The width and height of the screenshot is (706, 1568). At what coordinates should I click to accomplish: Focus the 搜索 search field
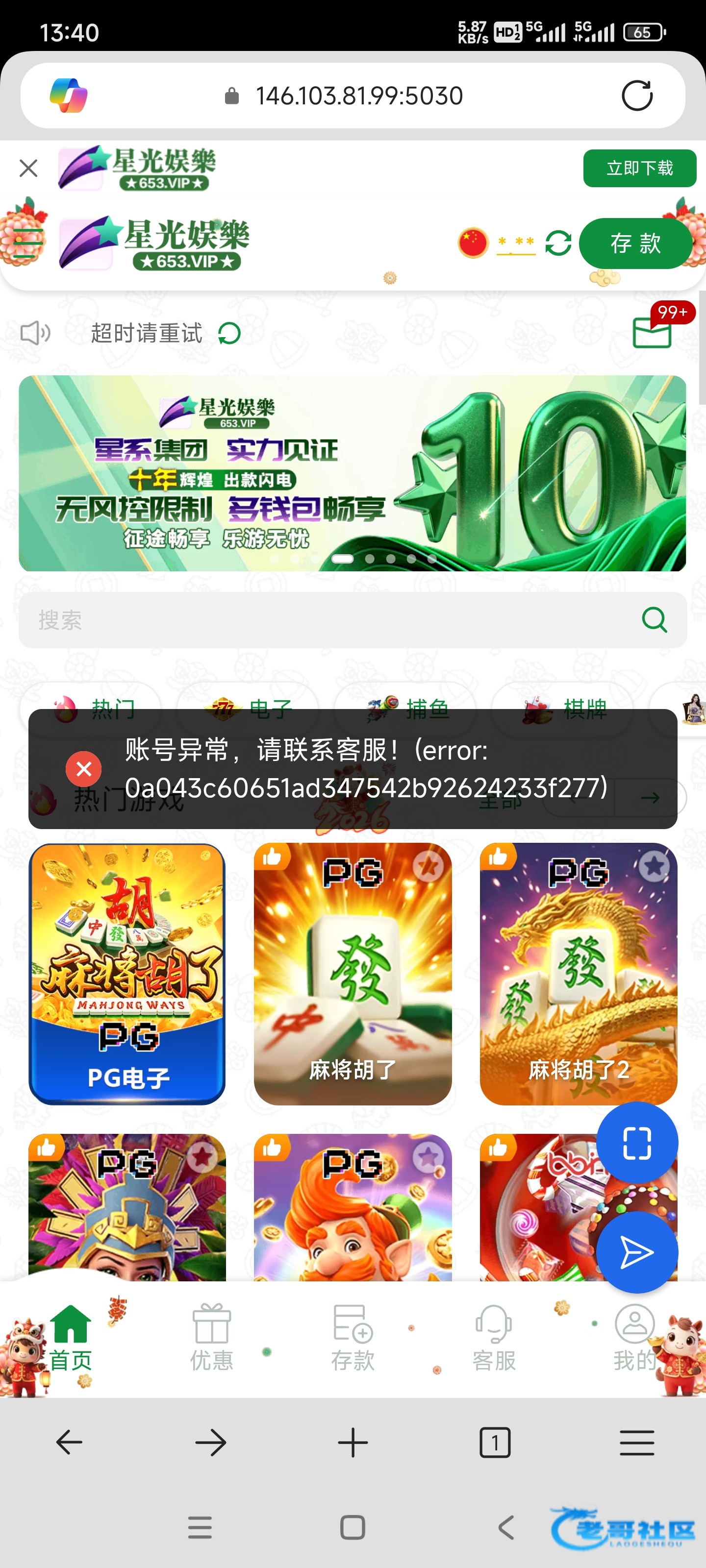pyautogui.click(x=329, y=620)
